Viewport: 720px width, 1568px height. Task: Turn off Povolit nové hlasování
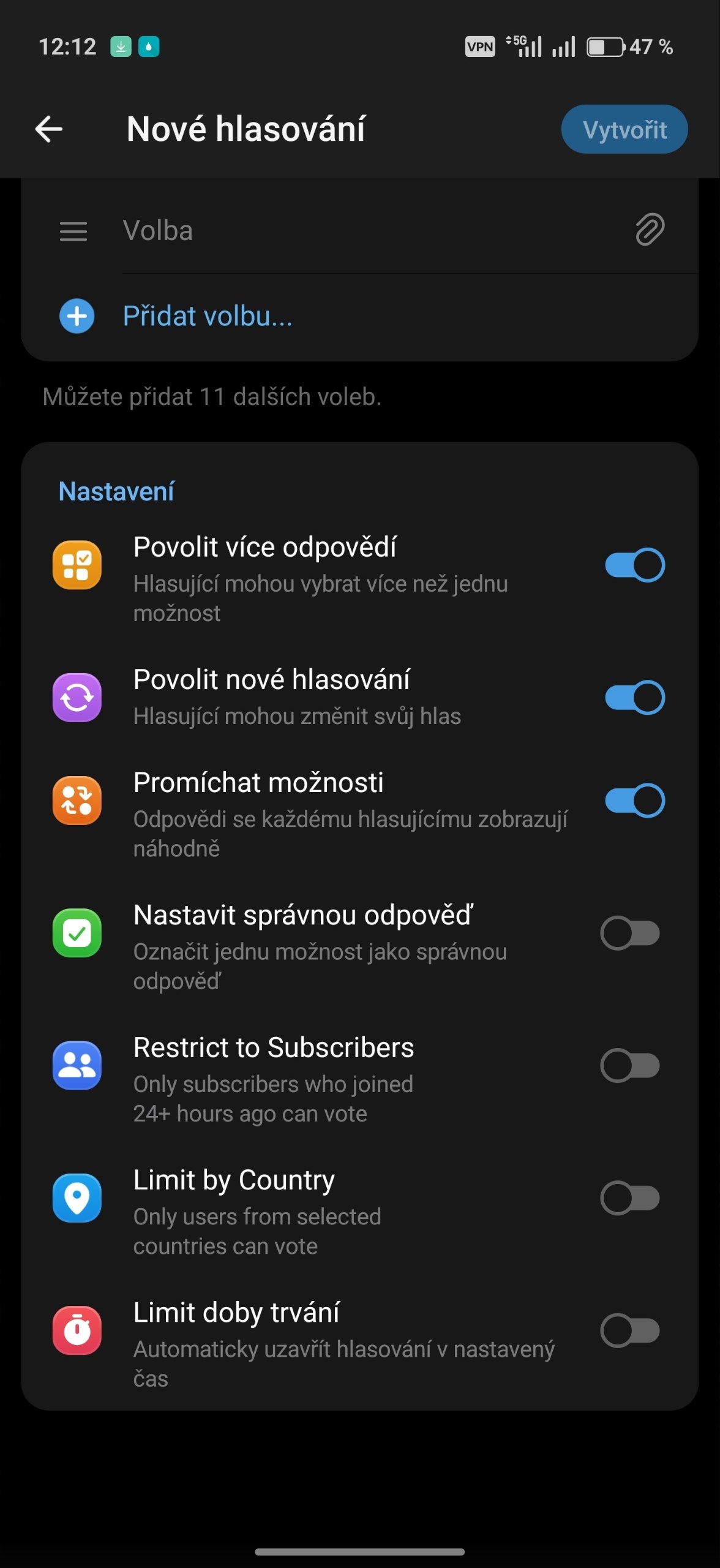point(634,697)
